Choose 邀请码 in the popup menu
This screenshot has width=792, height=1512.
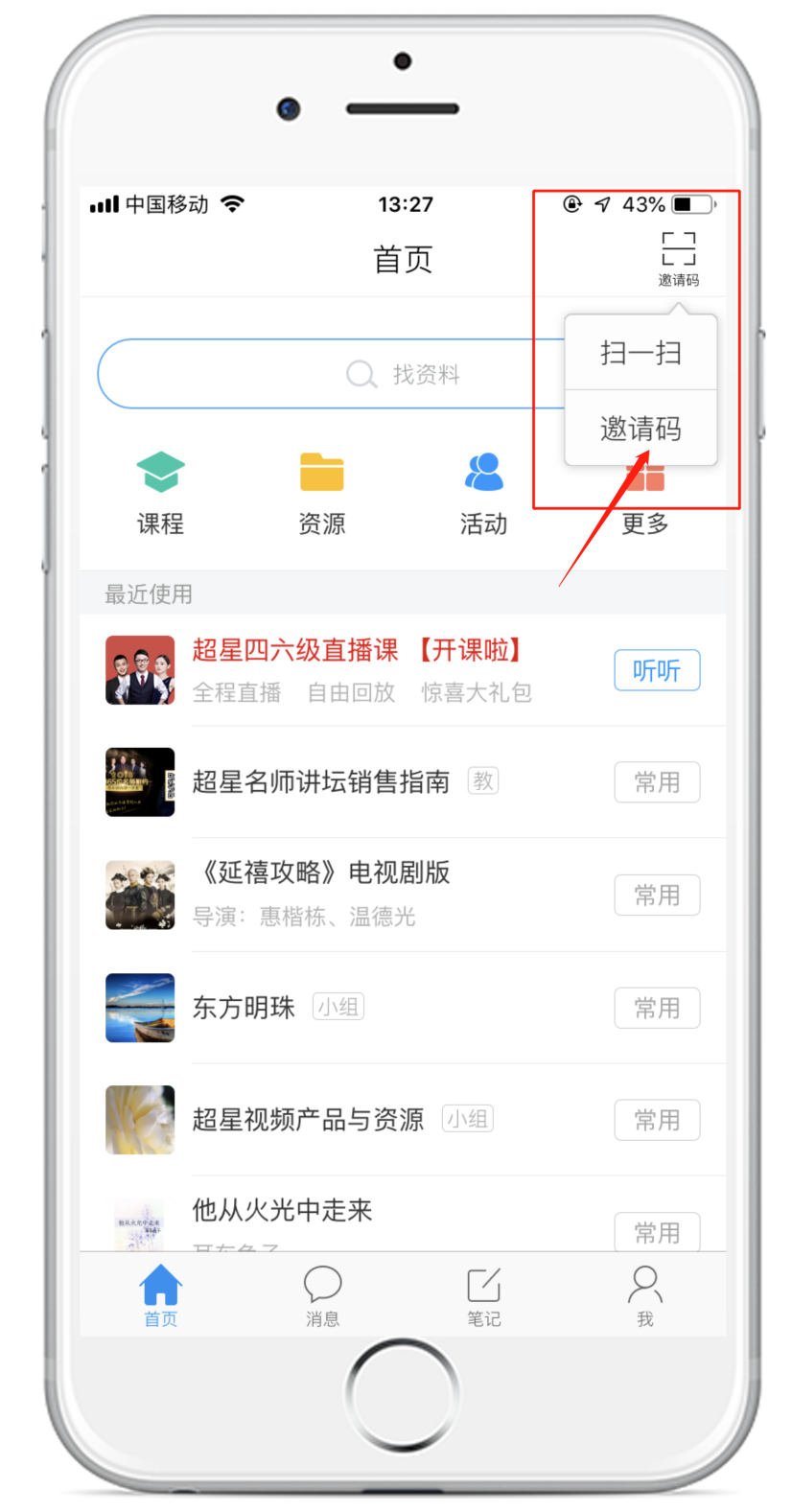[641, 428]
